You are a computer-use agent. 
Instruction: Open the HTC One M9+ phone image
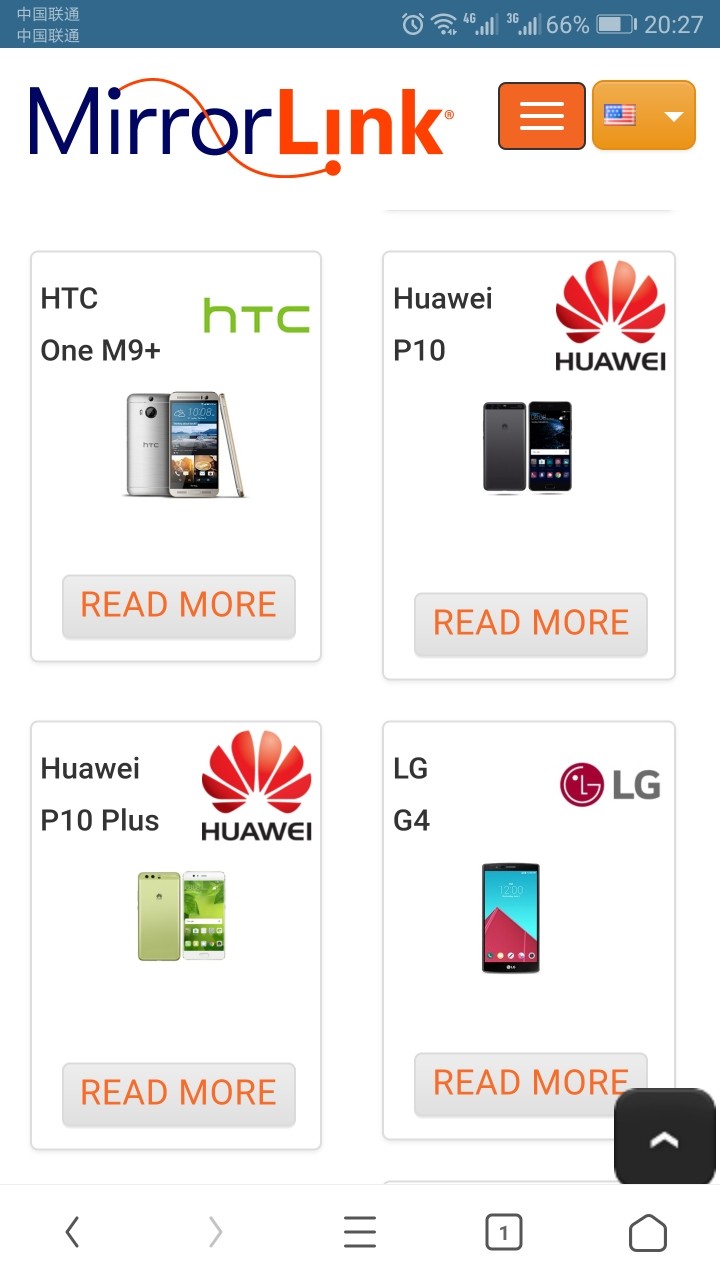(184, 445)
